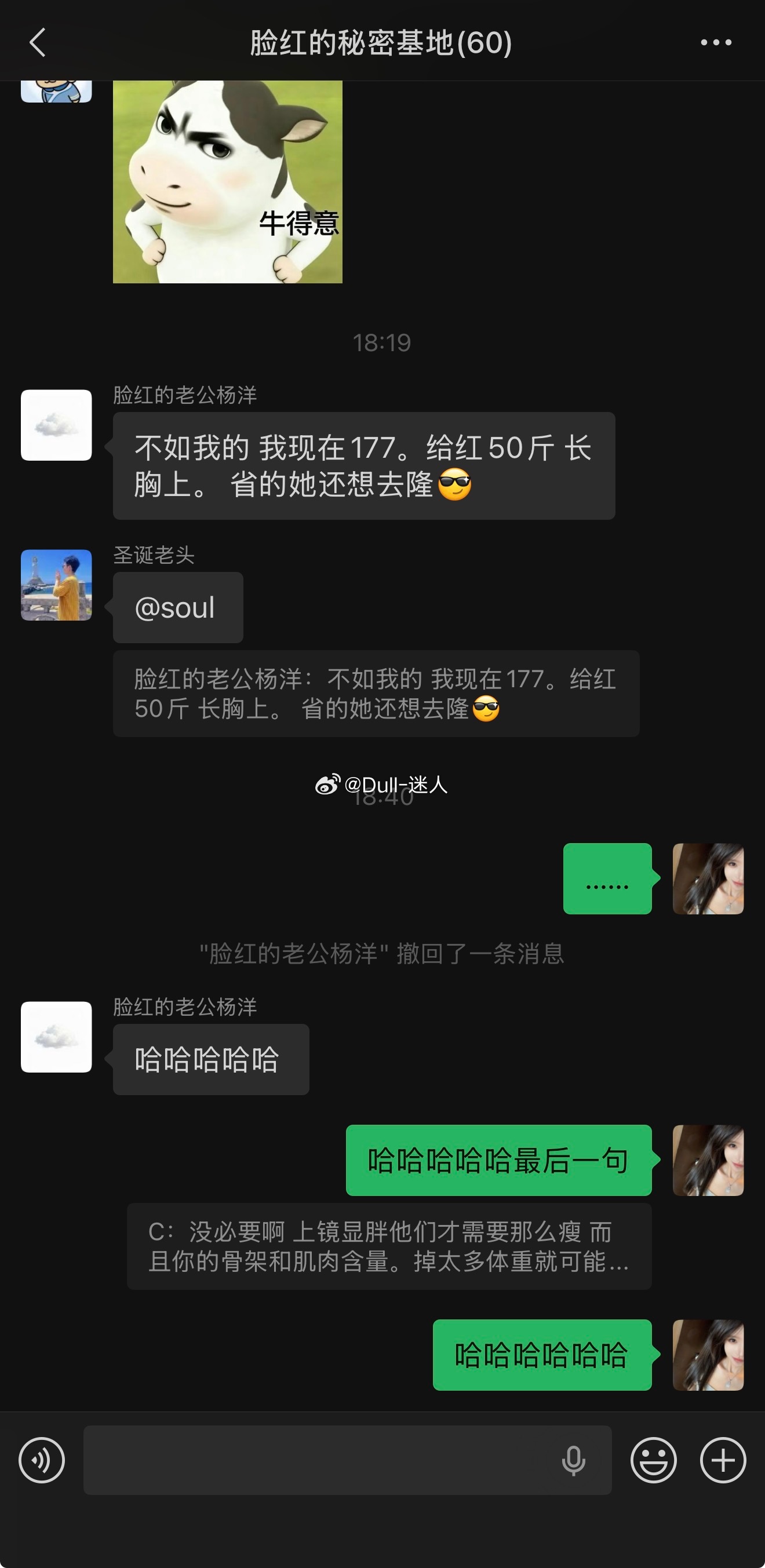This screenshot has height=1568, width=765.
Task: Open 圣诞老头's profile avatar
Action: coord(56,586)
